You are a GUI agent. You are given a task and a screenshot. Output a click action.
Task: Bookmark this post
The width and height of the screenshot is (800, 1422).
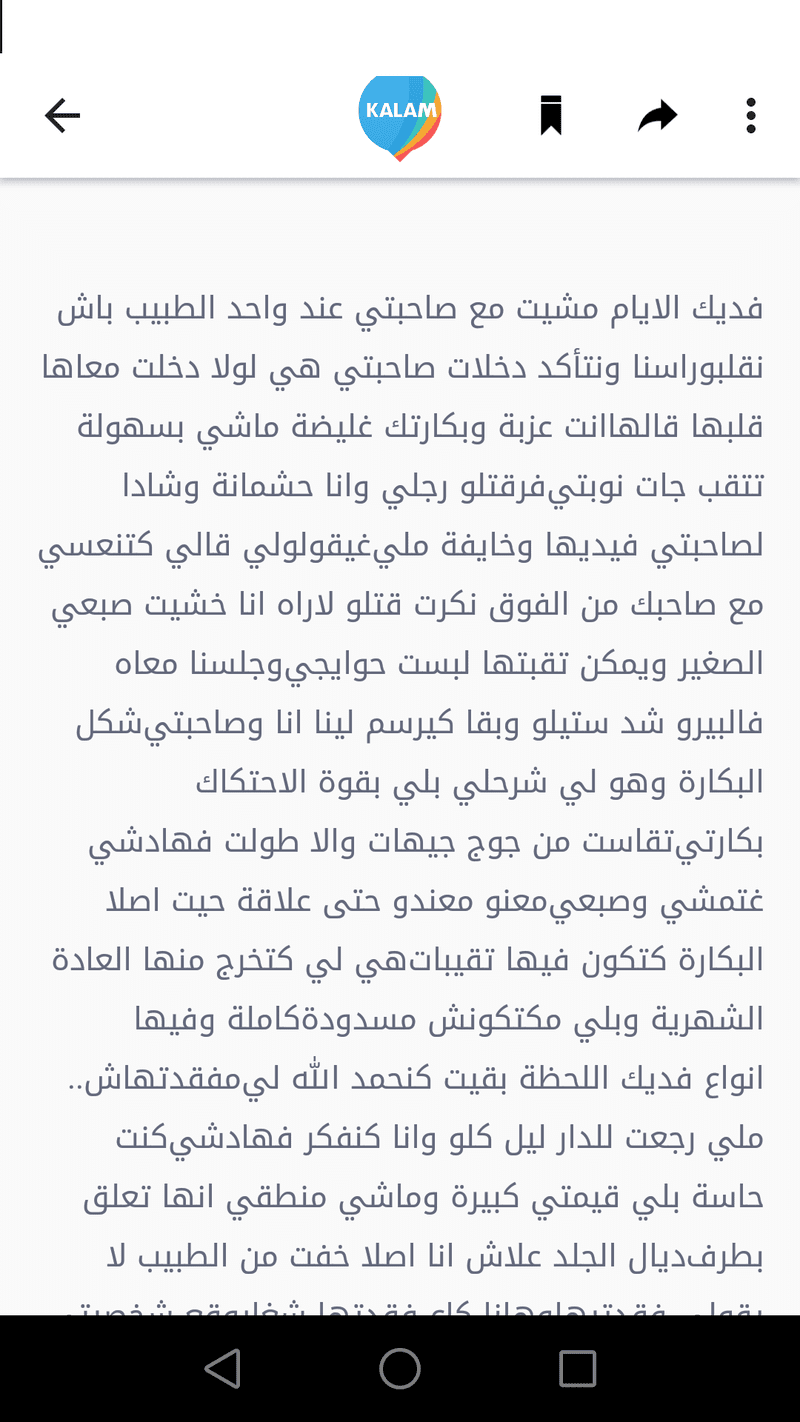click(x=551, y=116)
